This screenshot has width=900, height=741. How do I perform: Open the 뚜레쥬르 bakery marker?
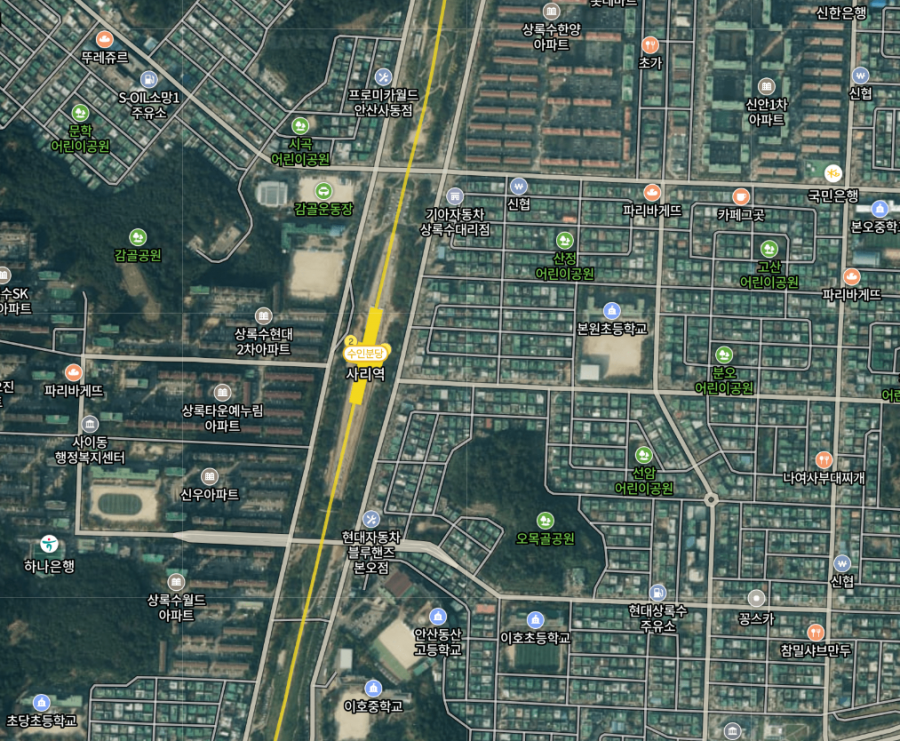pyautogui.click(x=105, y=40)
